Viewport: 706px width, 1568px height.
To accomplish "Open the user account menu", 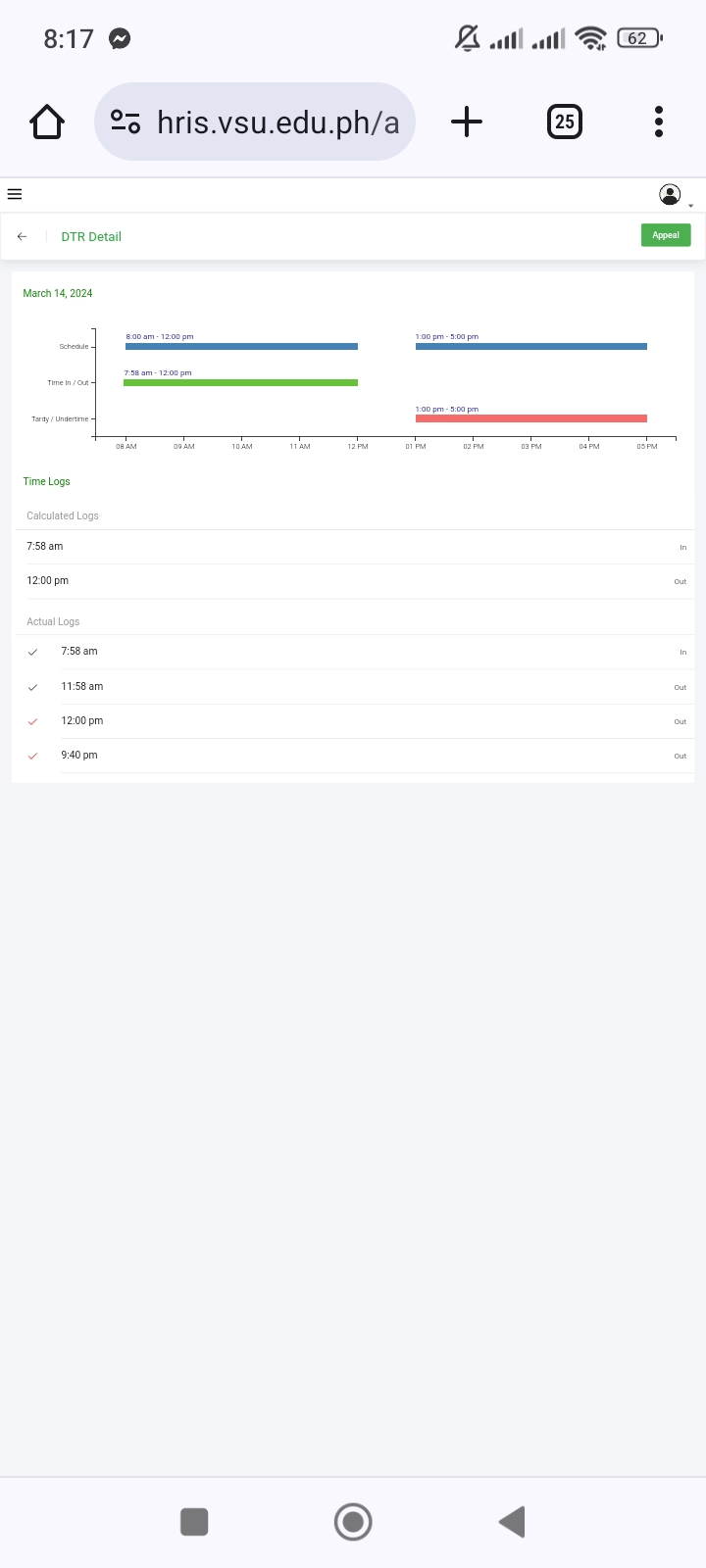I will click(671, 195).
